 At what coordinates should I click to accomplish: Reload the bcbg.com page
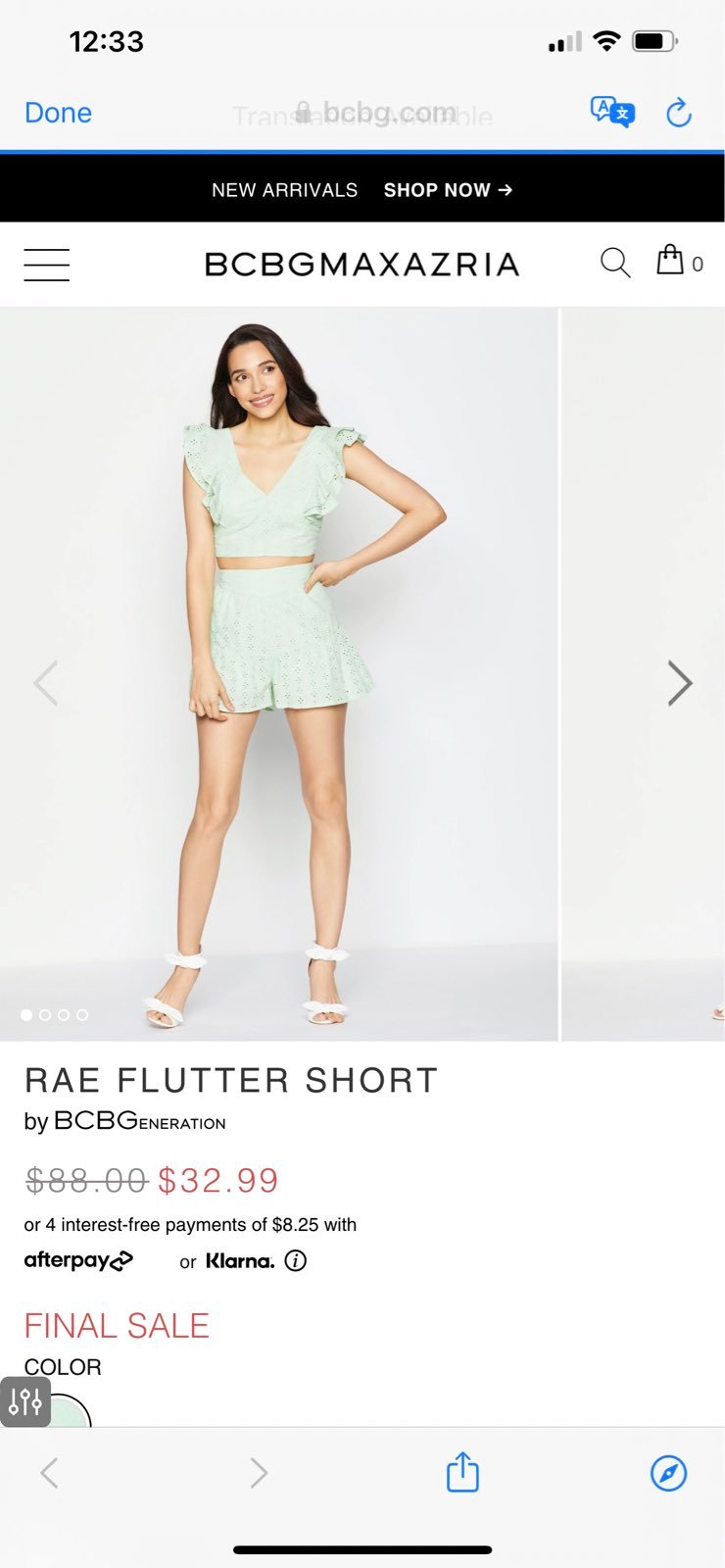pos(679,113)
